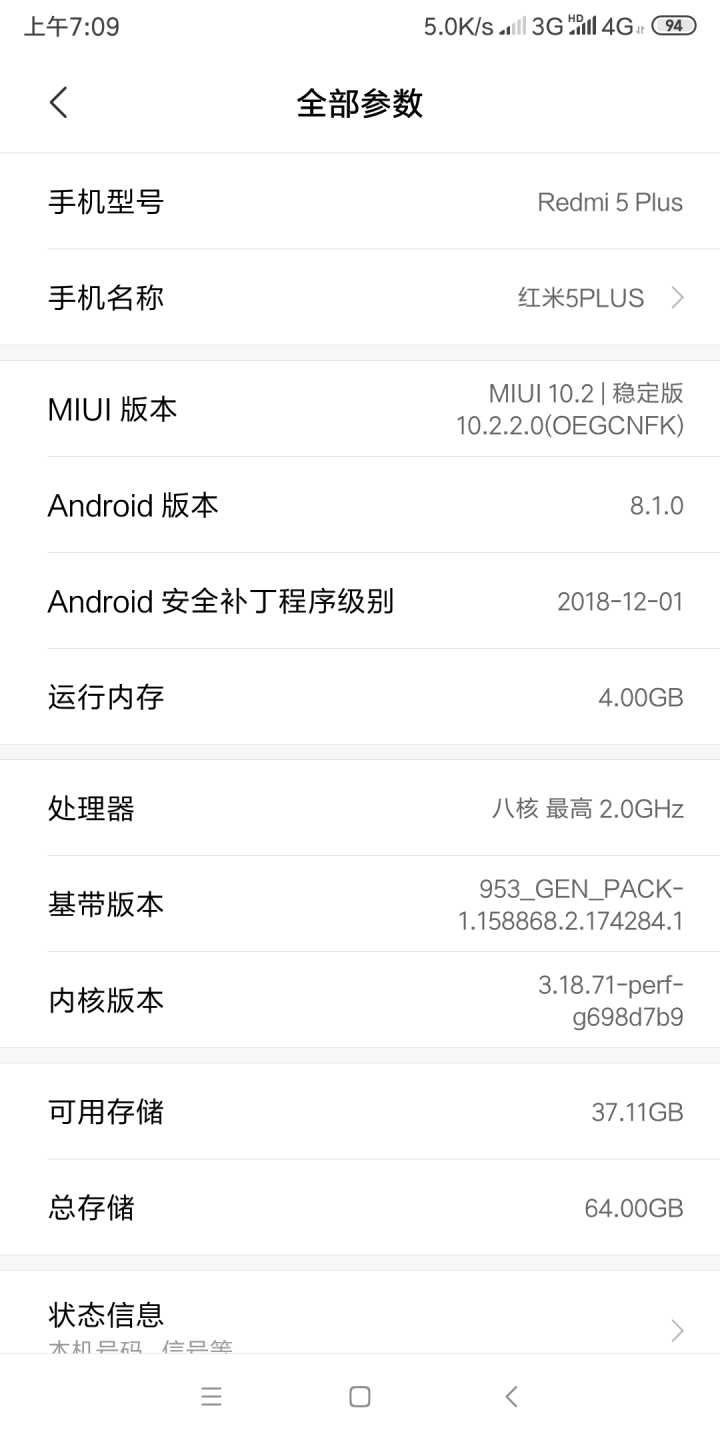Tap the MIUI 版本 entry repeatedly
Screen dimensions: 720x1440
(360, 408)
